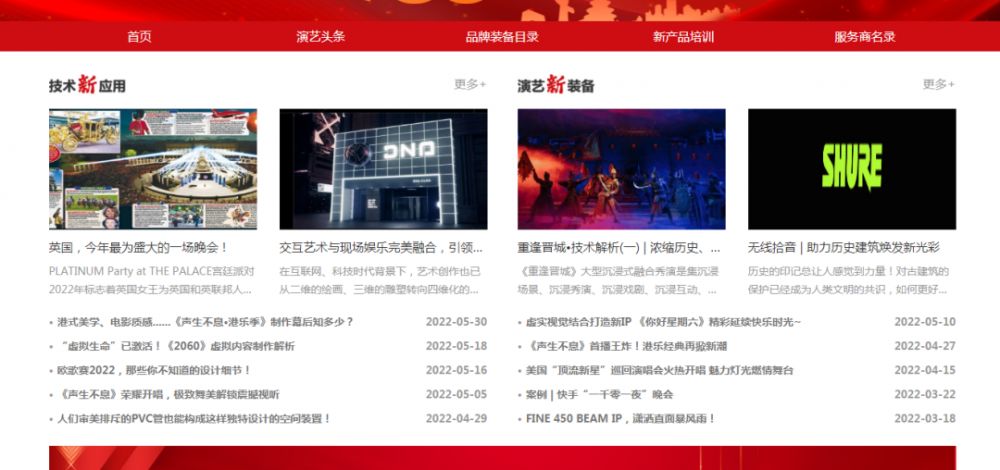1000x470 pixels.
Task: Tap 更多+ next to 技术新应用
Action: coord(470,85)
